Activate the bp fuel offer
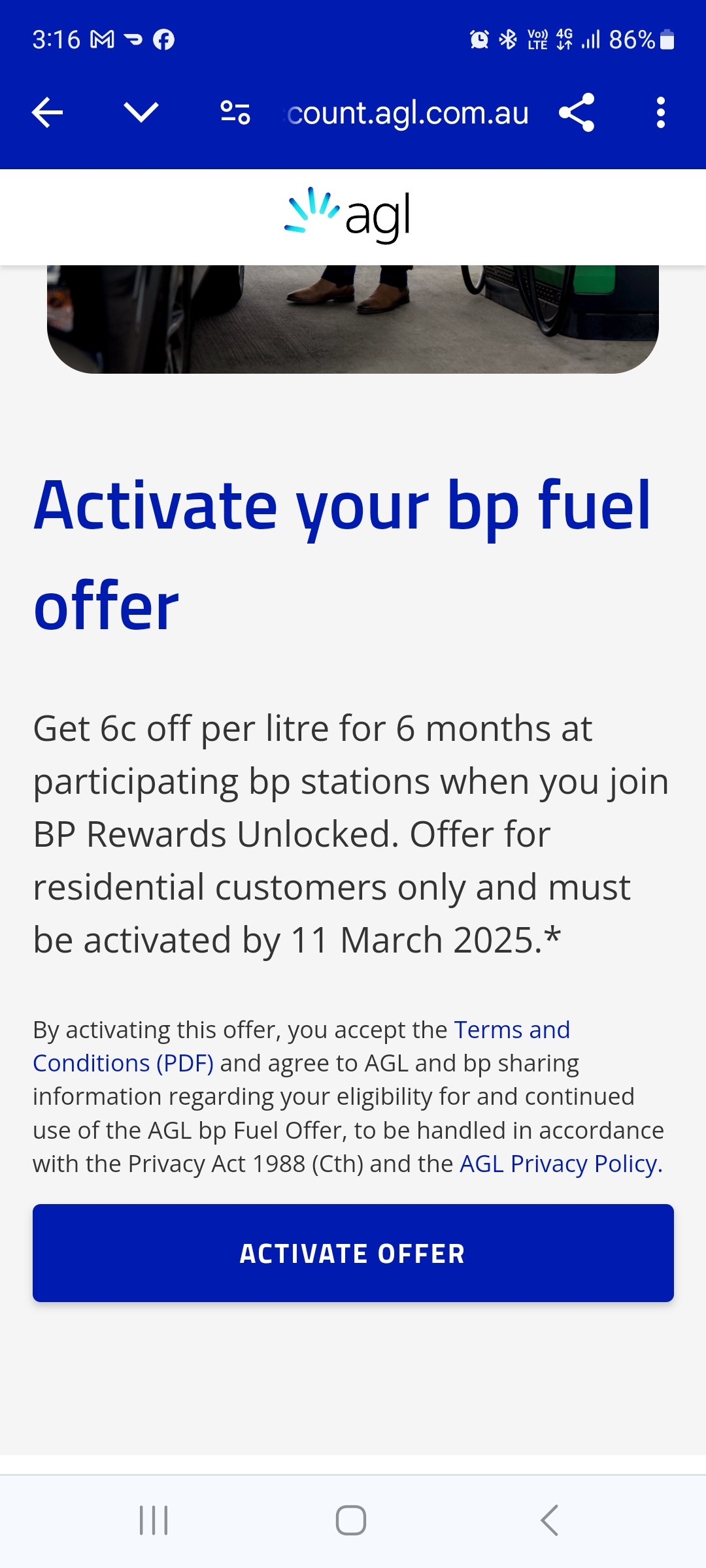706x1568 pixels. (353, 1253)
